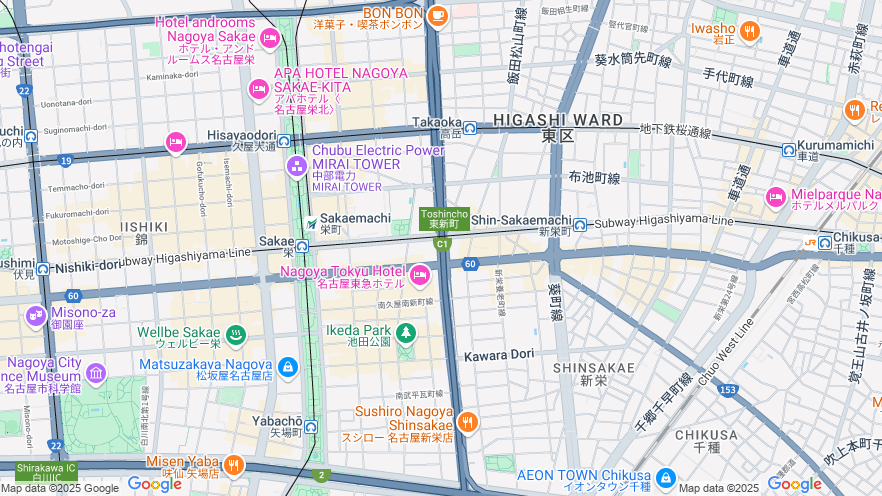Open the Ikeda Park marker
This screenshot has height=496, width=882.
[405, 333]
